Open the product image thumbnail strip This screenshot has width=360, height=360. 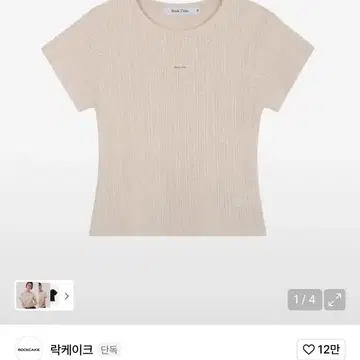(44, 295)
